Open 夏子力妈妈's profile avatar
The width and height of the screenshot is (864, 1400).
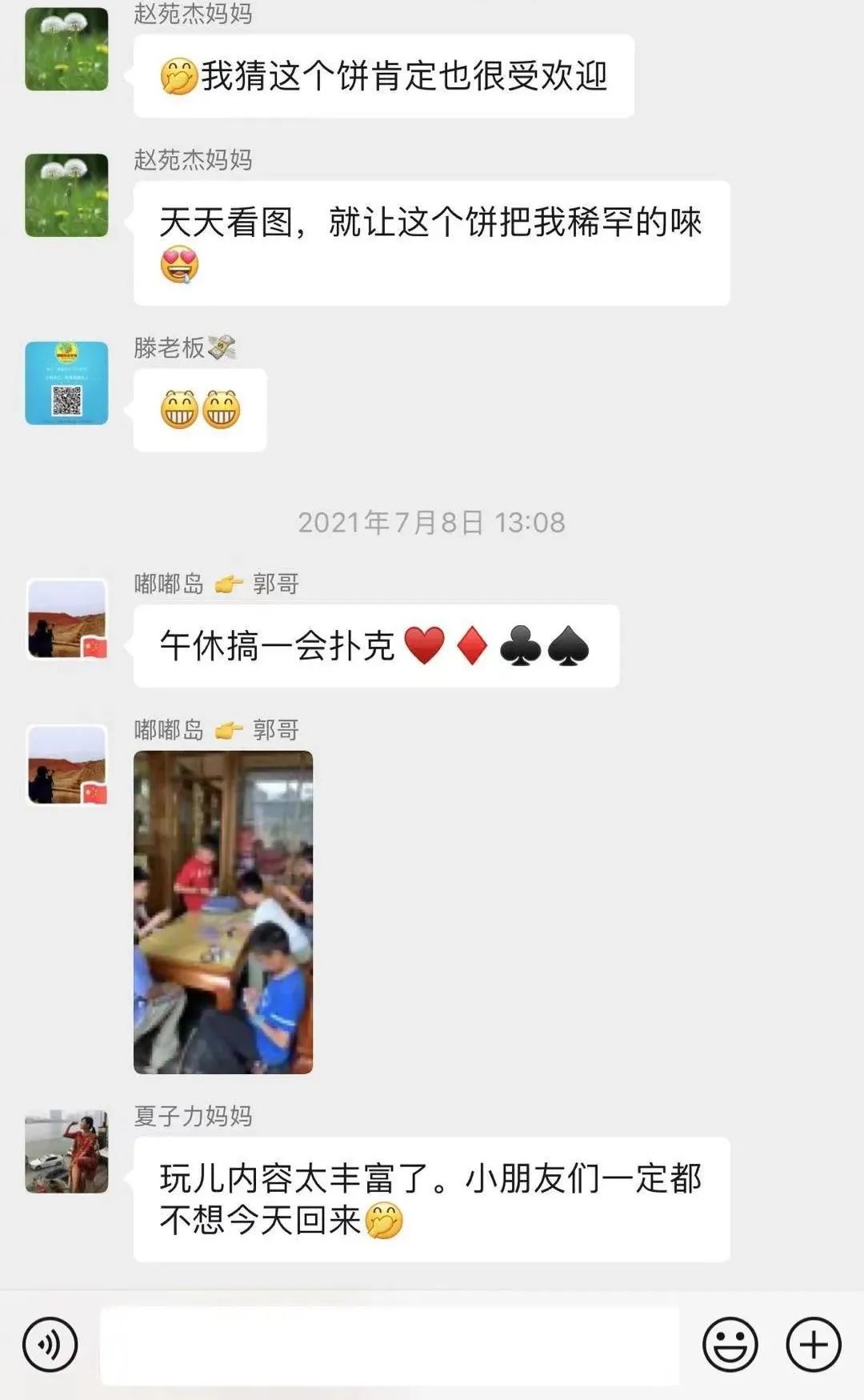[66, 1151]
